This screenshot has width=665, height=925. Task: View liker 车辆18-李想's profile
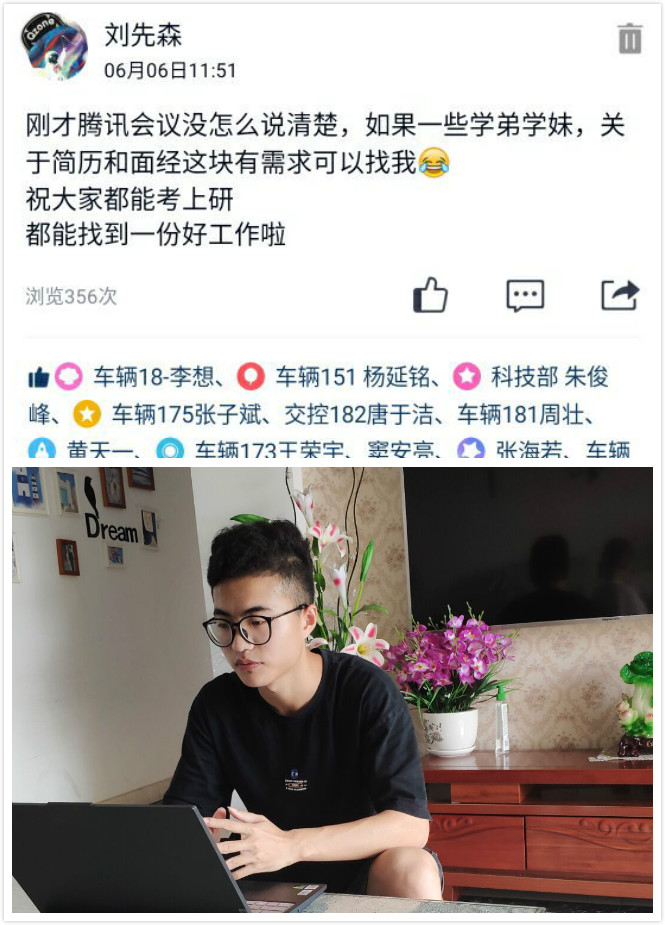coord(155,377)
